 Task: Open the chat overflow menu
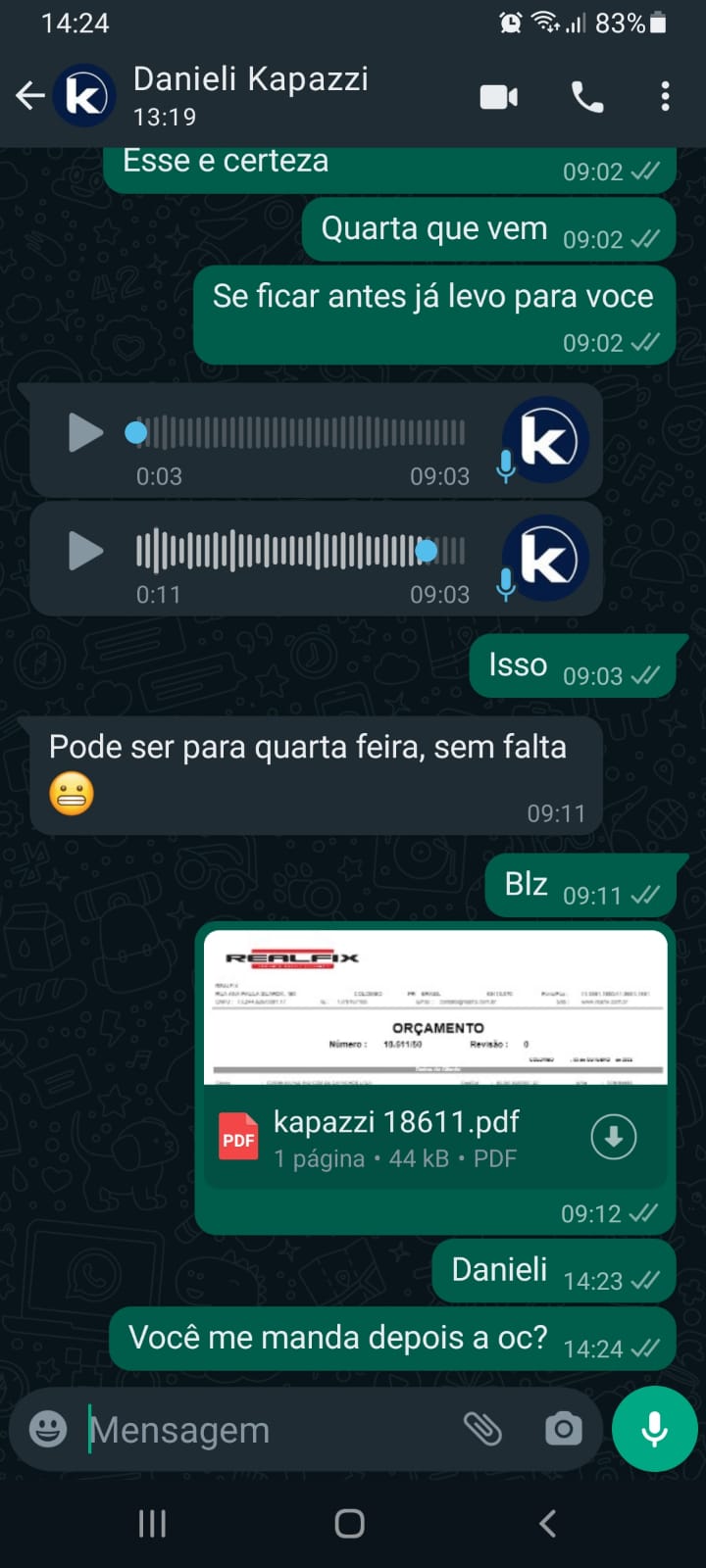click(x=665, y=97)
